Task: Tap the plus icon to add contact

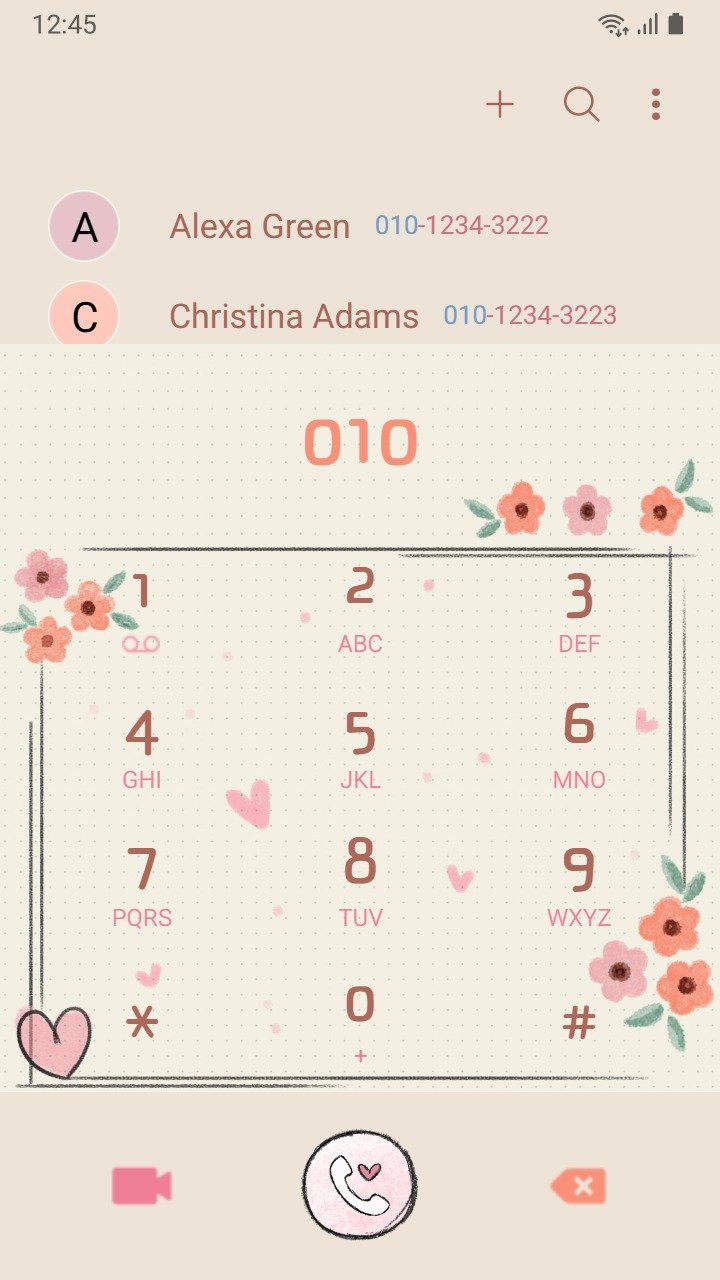Action: (x=500, y=104)
